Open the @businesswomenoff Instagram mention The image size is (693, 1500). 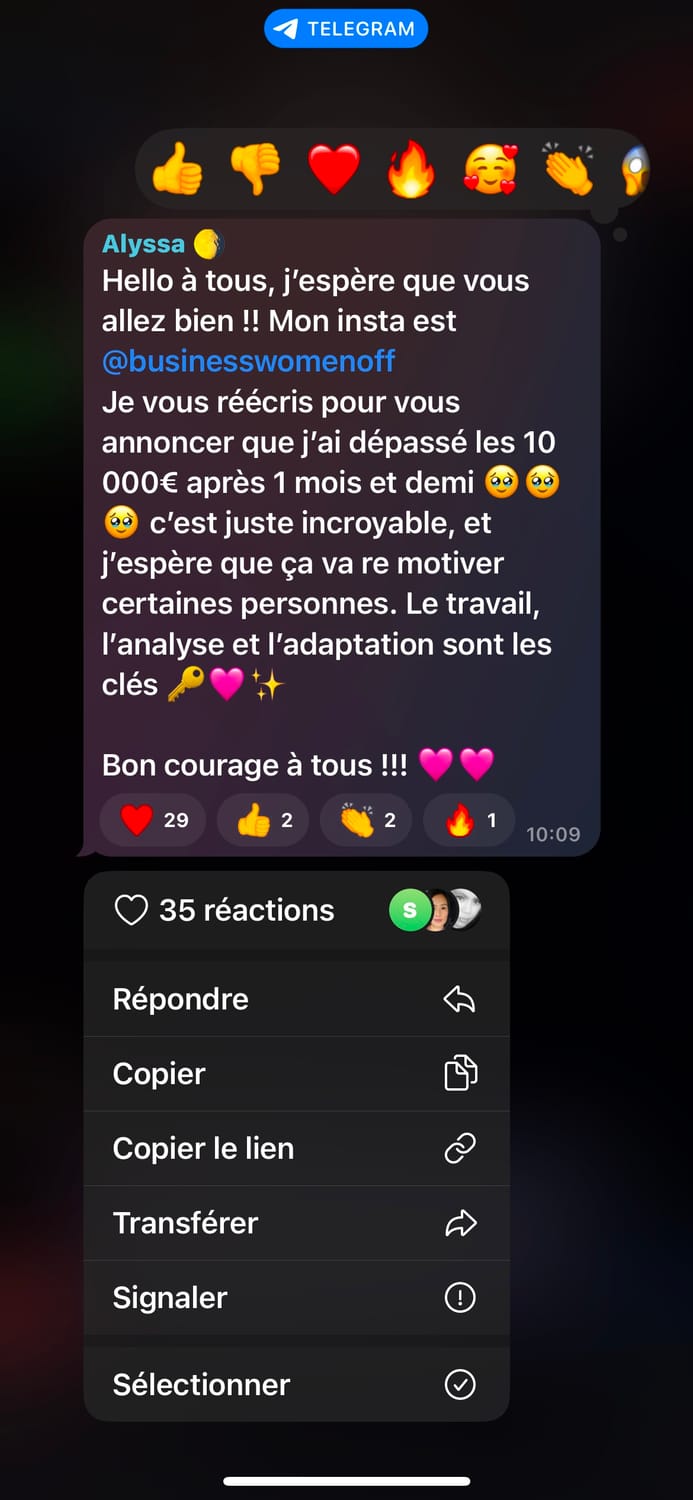(249, 361)
